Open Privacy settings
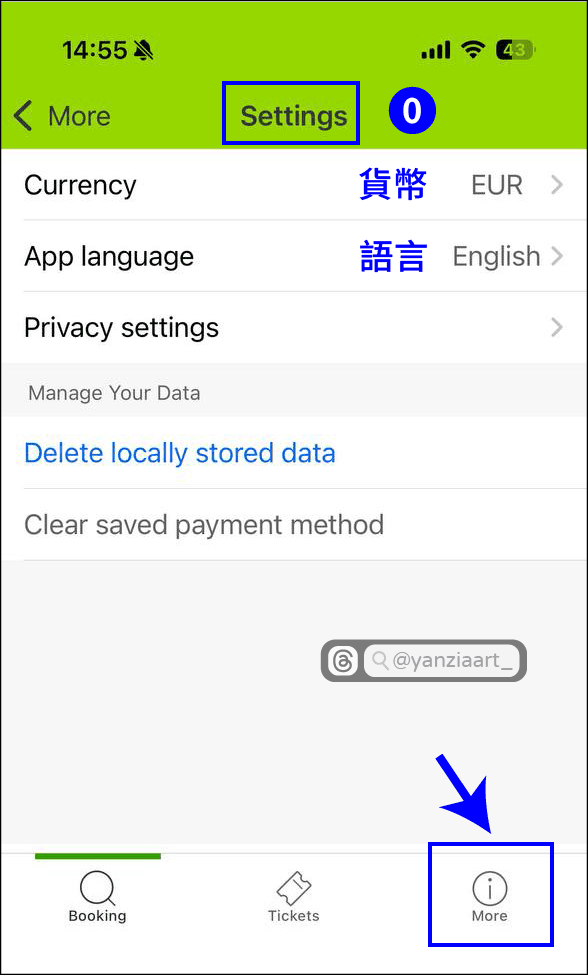 coord(294,327)
